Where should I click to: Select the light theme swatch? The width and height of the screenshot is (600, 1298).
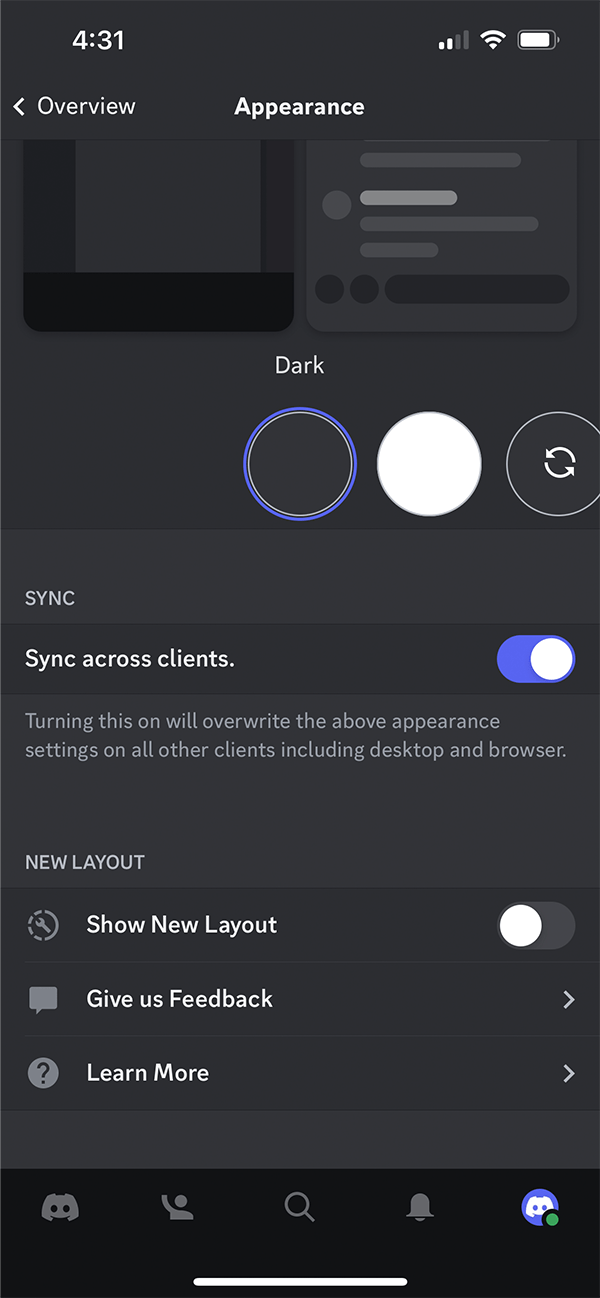(429, 463)
